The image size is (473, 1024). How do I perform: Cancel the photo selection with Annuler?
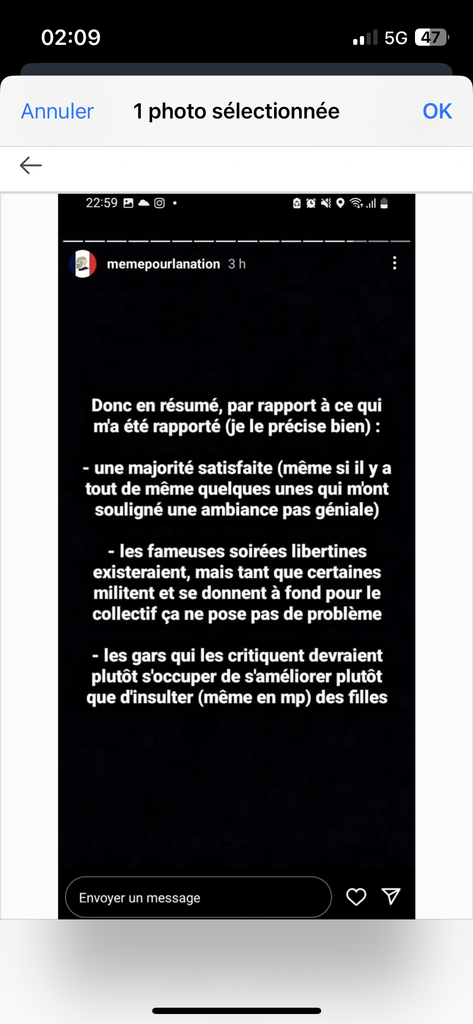click(57, 111)
